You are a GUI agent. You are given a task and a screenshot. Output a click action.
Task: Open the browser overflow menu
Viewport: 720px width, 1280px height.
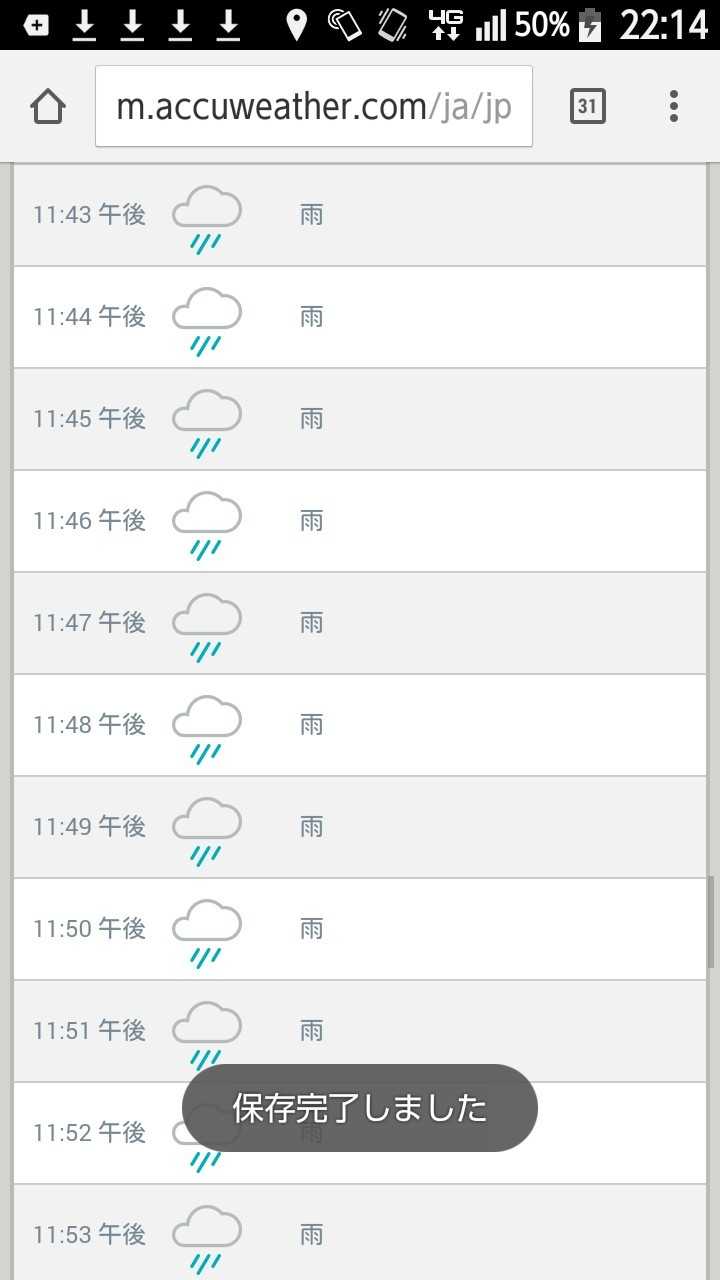tap(674, 106)
